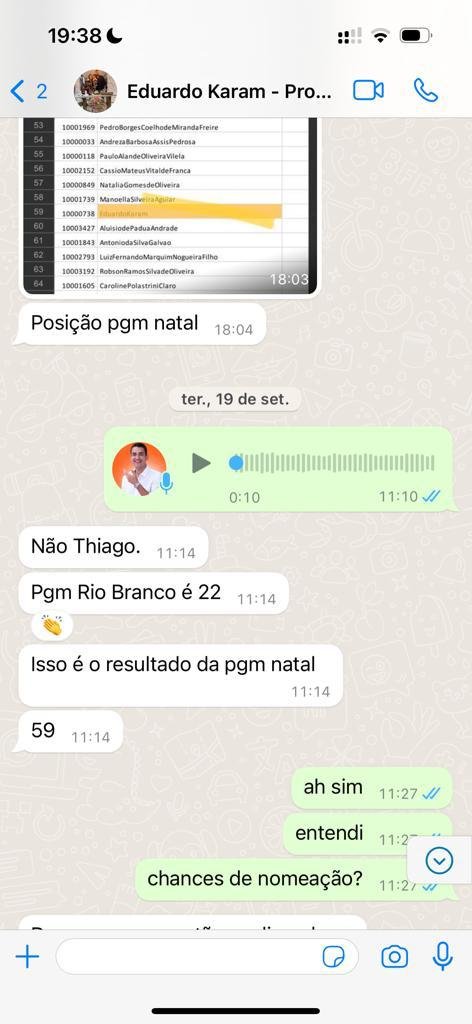Open the sticker picker

334,957
